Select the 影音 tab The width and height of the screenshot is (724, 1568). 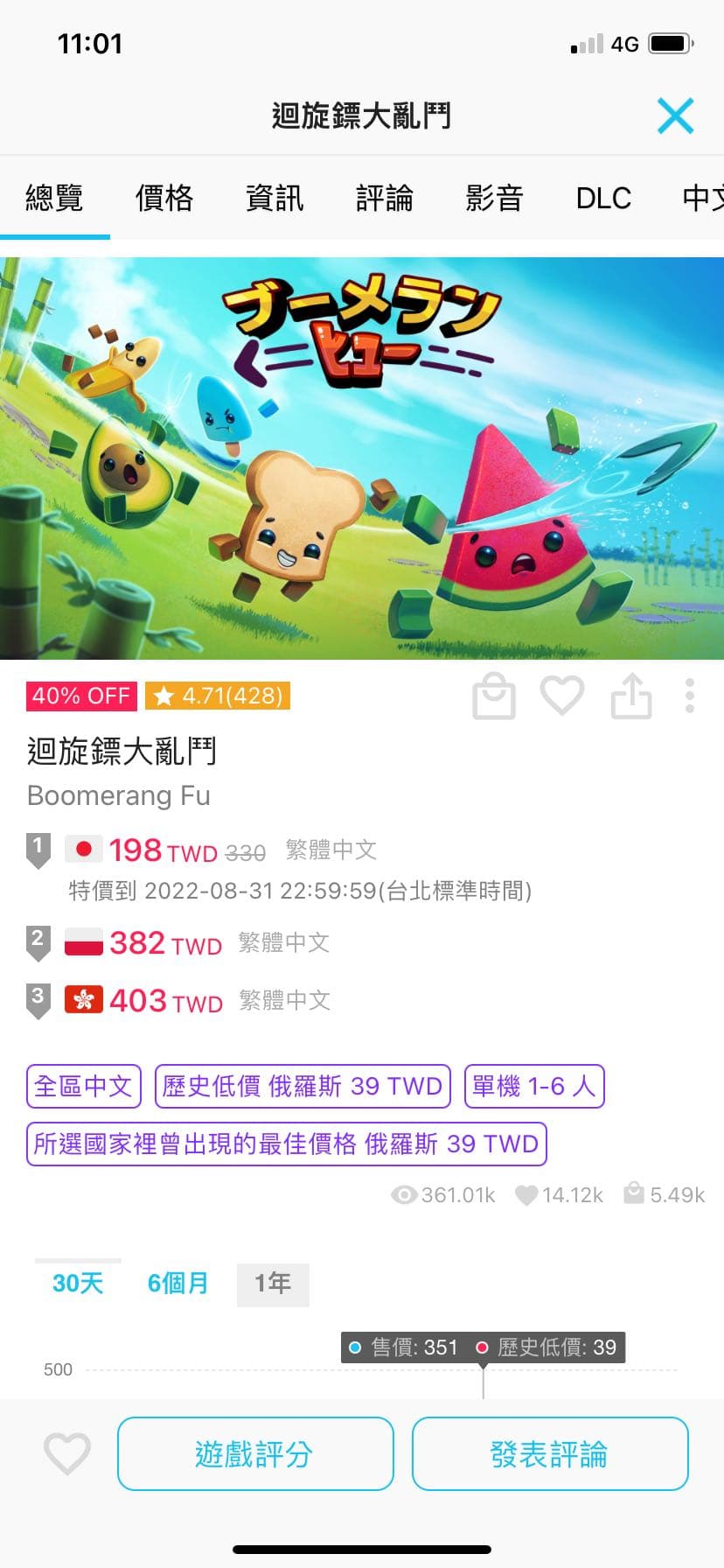click(495, 199)
